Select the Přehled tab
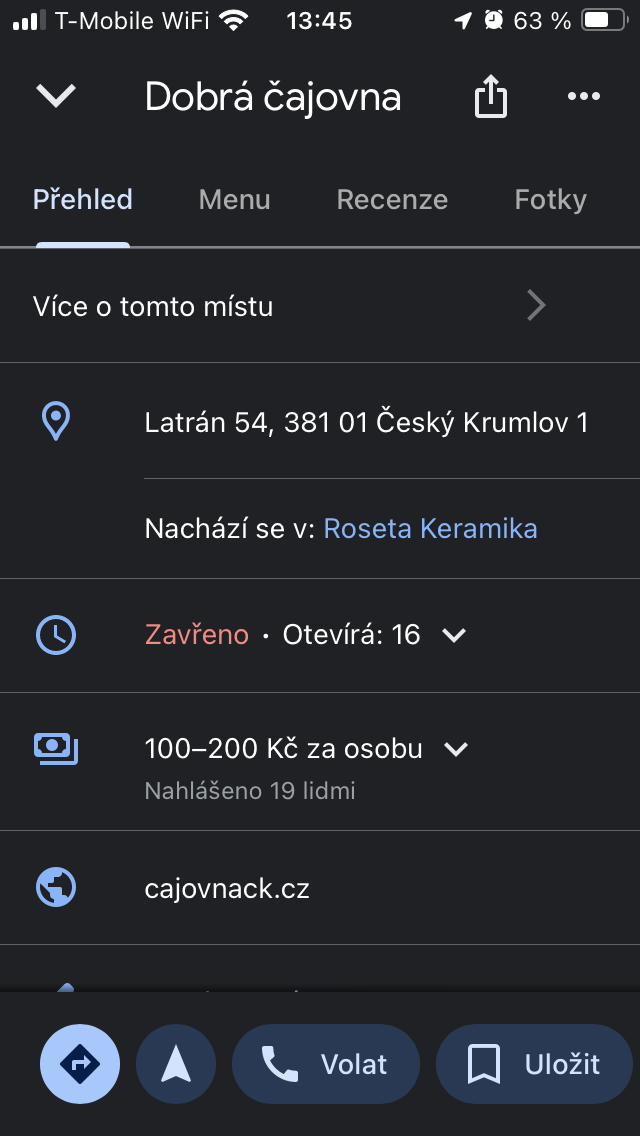The width and height of the screenshot is (640, 1136). (83, 200)
